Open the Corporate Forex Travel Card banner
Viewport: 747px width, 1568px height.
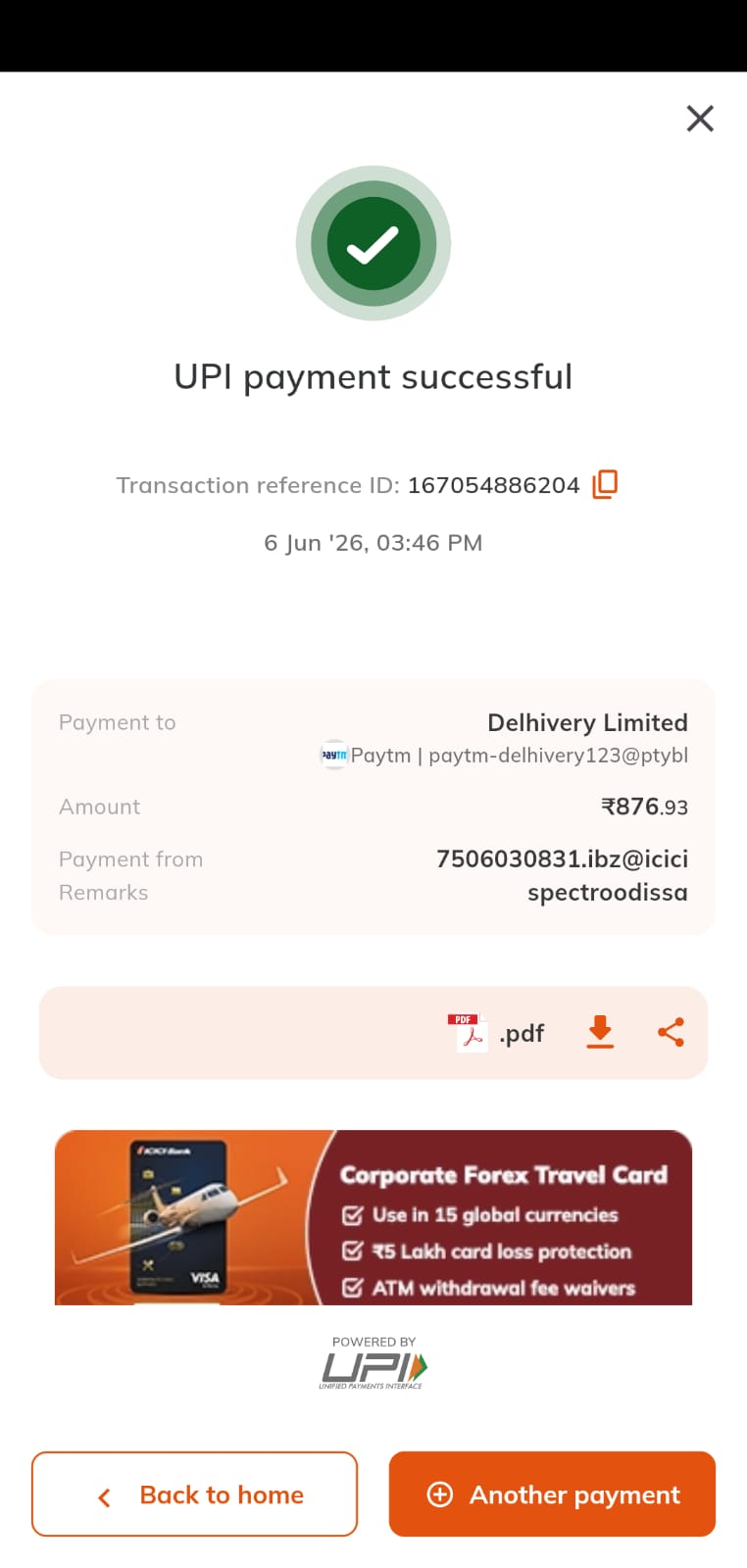tap(373, 1217)
